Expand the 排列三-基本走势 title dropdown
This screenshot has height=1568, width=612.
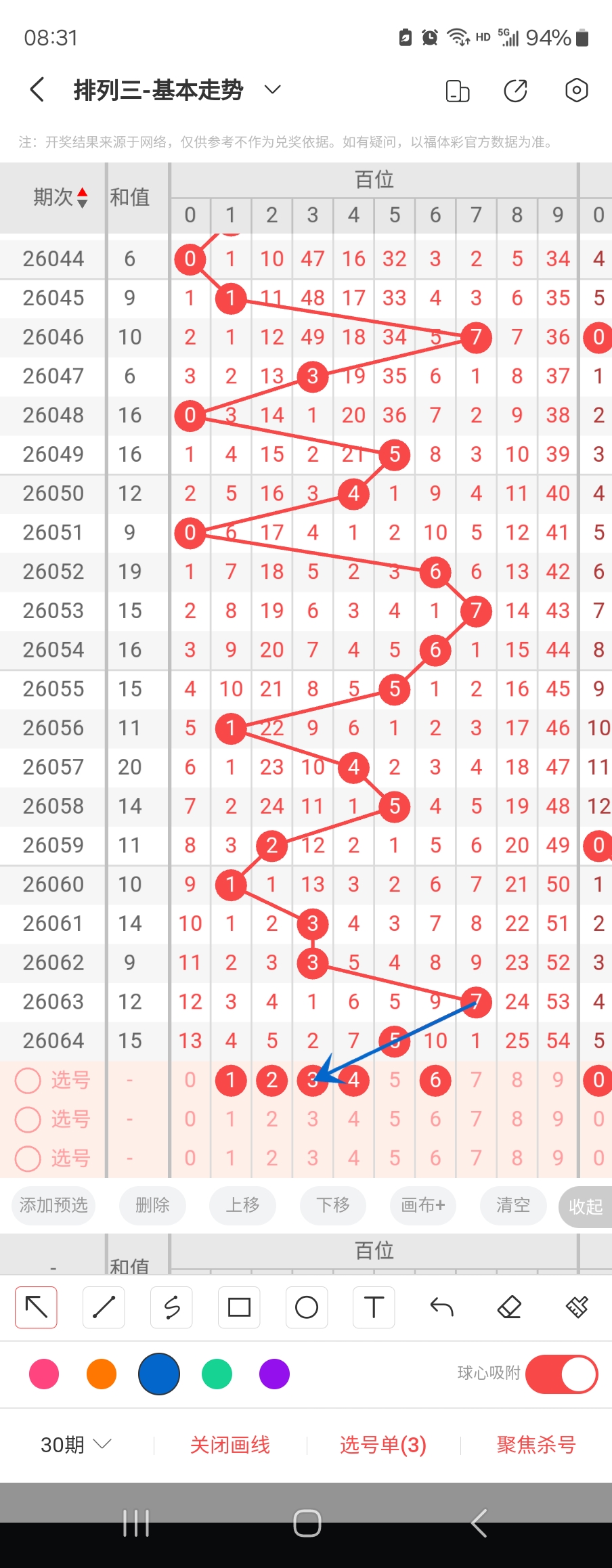click(x=272, y=89)
